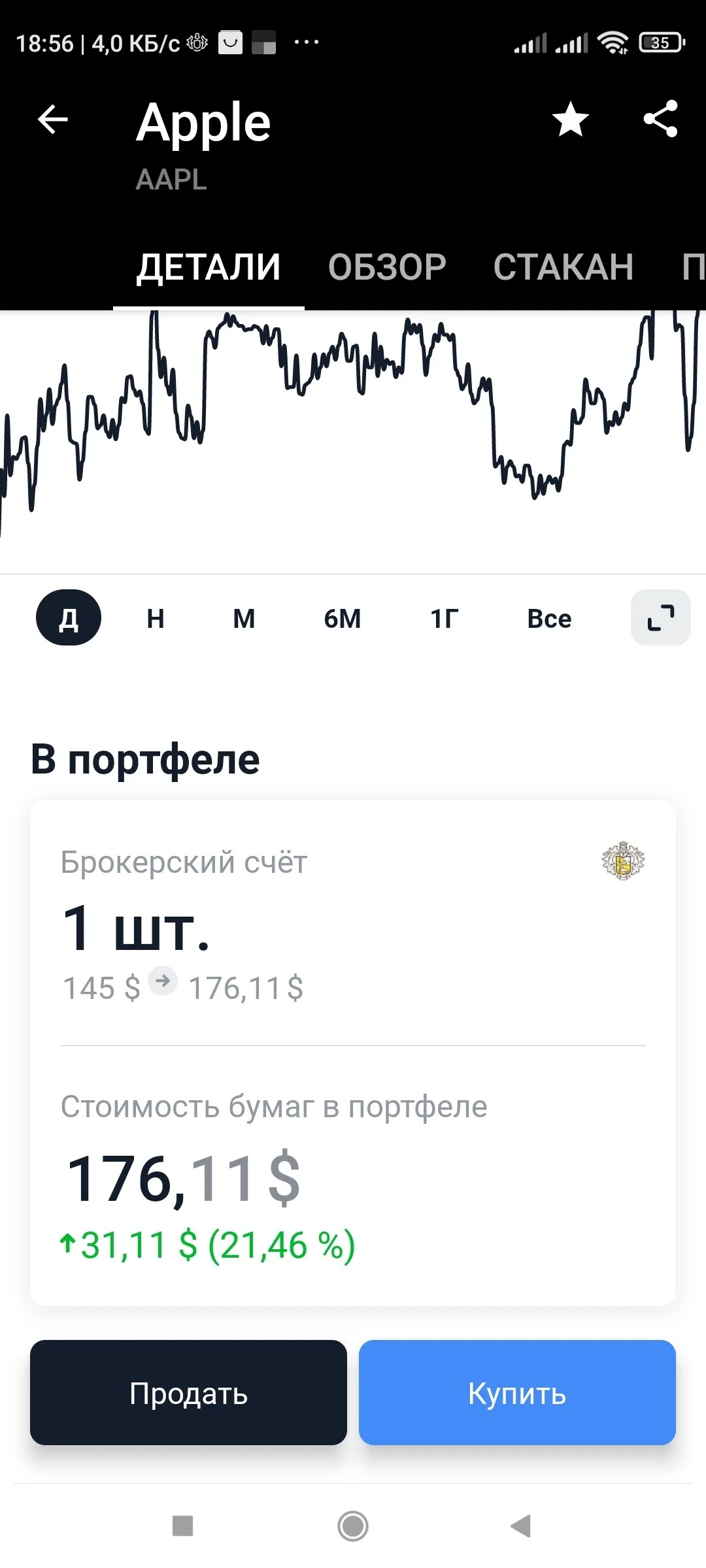Toggle the favorite star for Apple
The height and width of the screenshot is (1568, 706).
[x=571, y=120]
